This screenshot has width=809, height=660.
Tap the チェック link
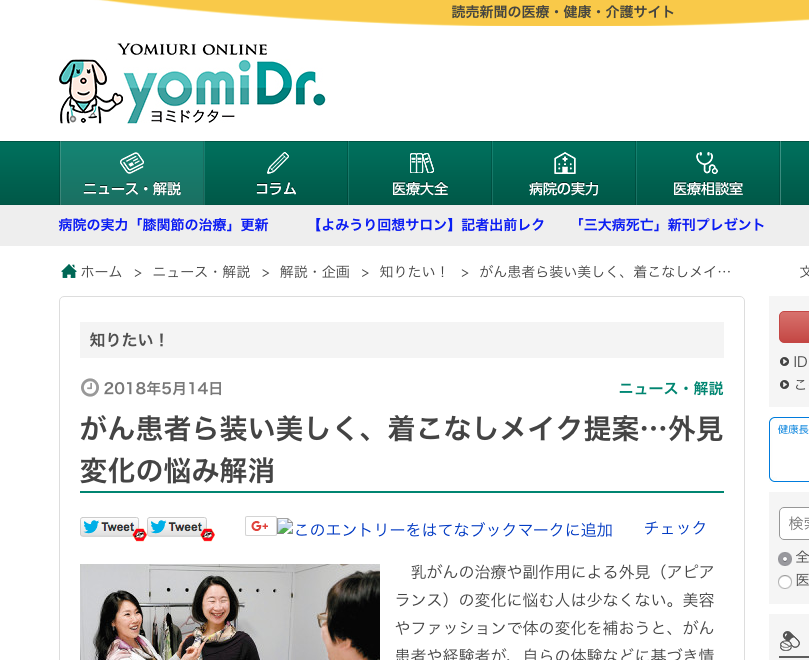(x=675, y=527)
